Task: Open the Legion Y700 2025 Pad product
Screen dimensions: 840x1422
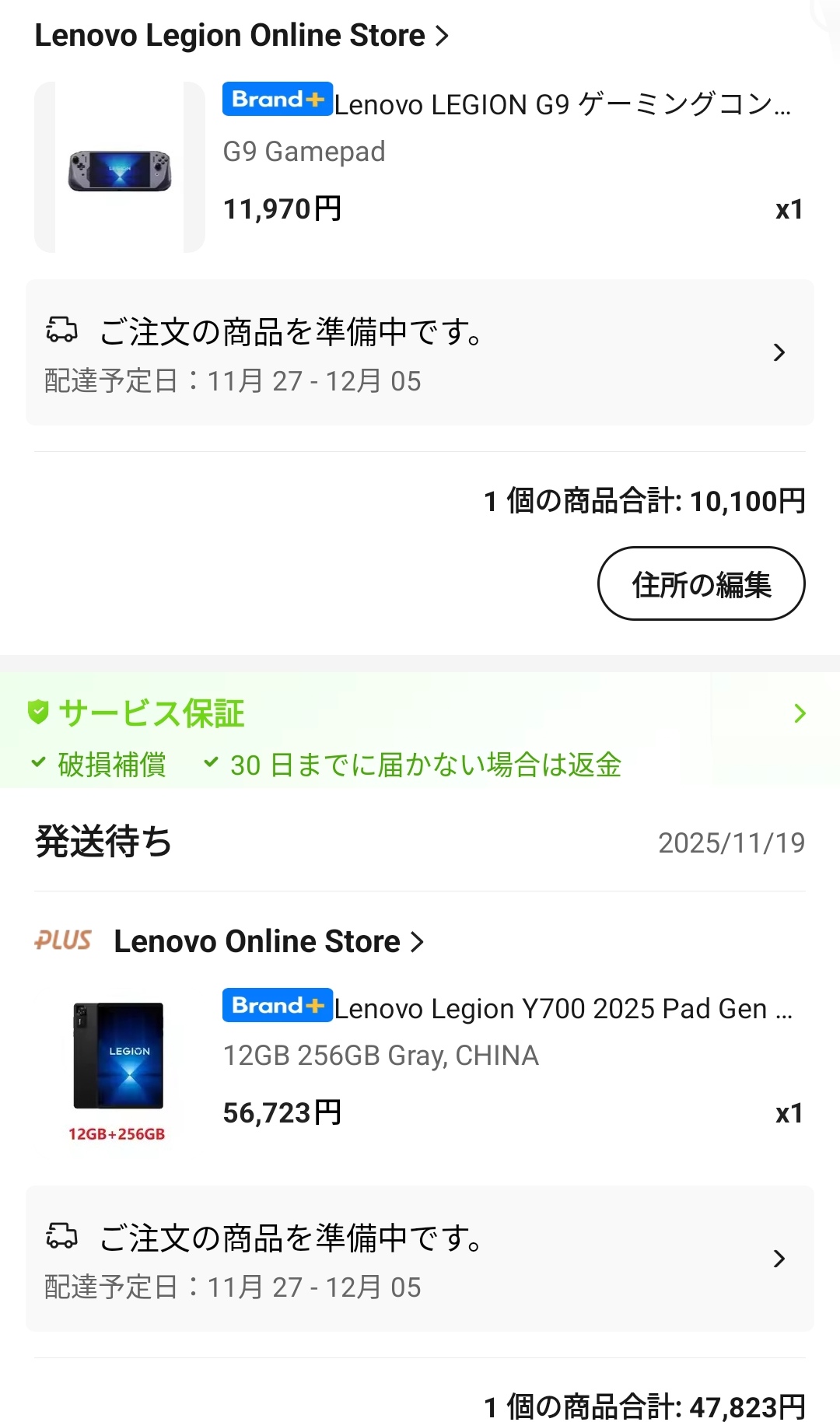Action: pos(562,1009)
